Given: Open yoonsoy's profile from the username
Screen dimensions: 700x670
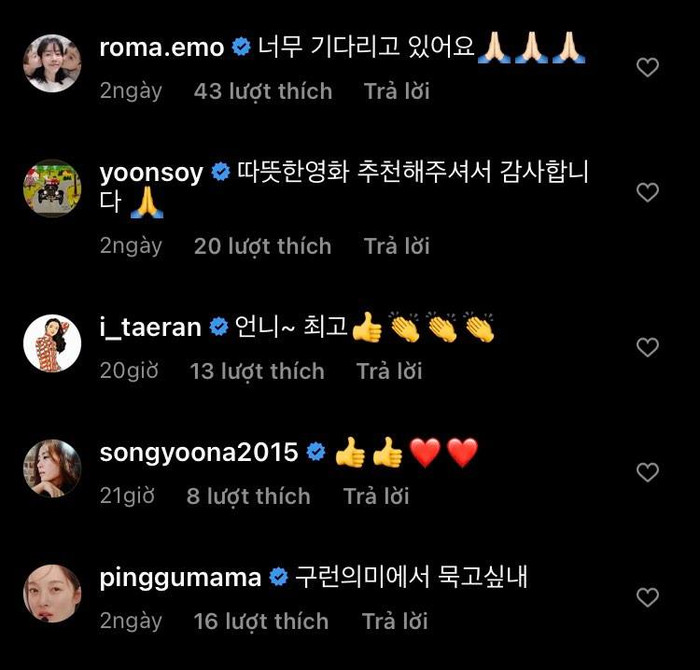Looking at the screenshot, I should click(x=152, y=172).
